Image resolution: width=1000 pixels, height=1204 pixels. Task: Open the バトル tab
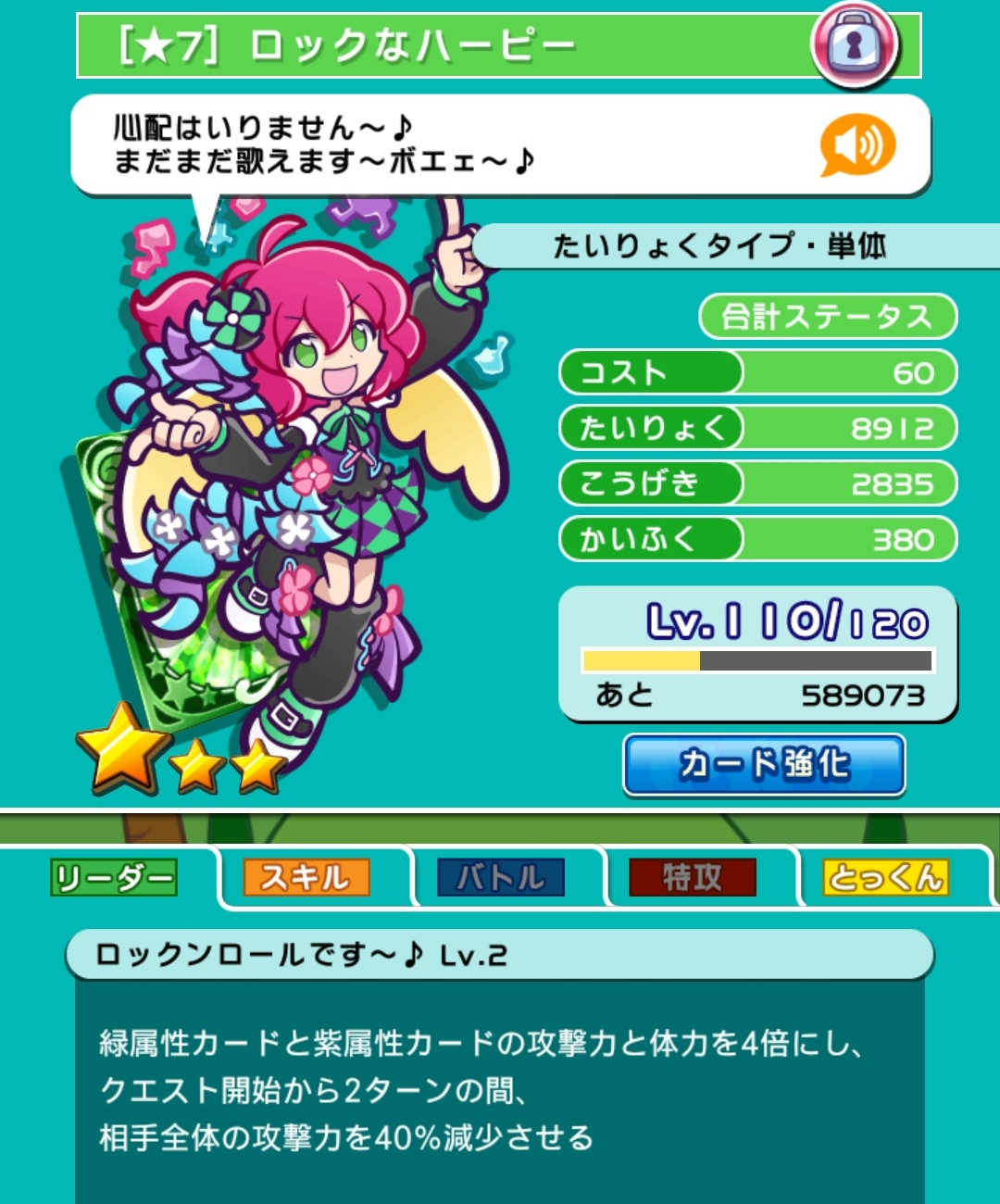point(501,877)
